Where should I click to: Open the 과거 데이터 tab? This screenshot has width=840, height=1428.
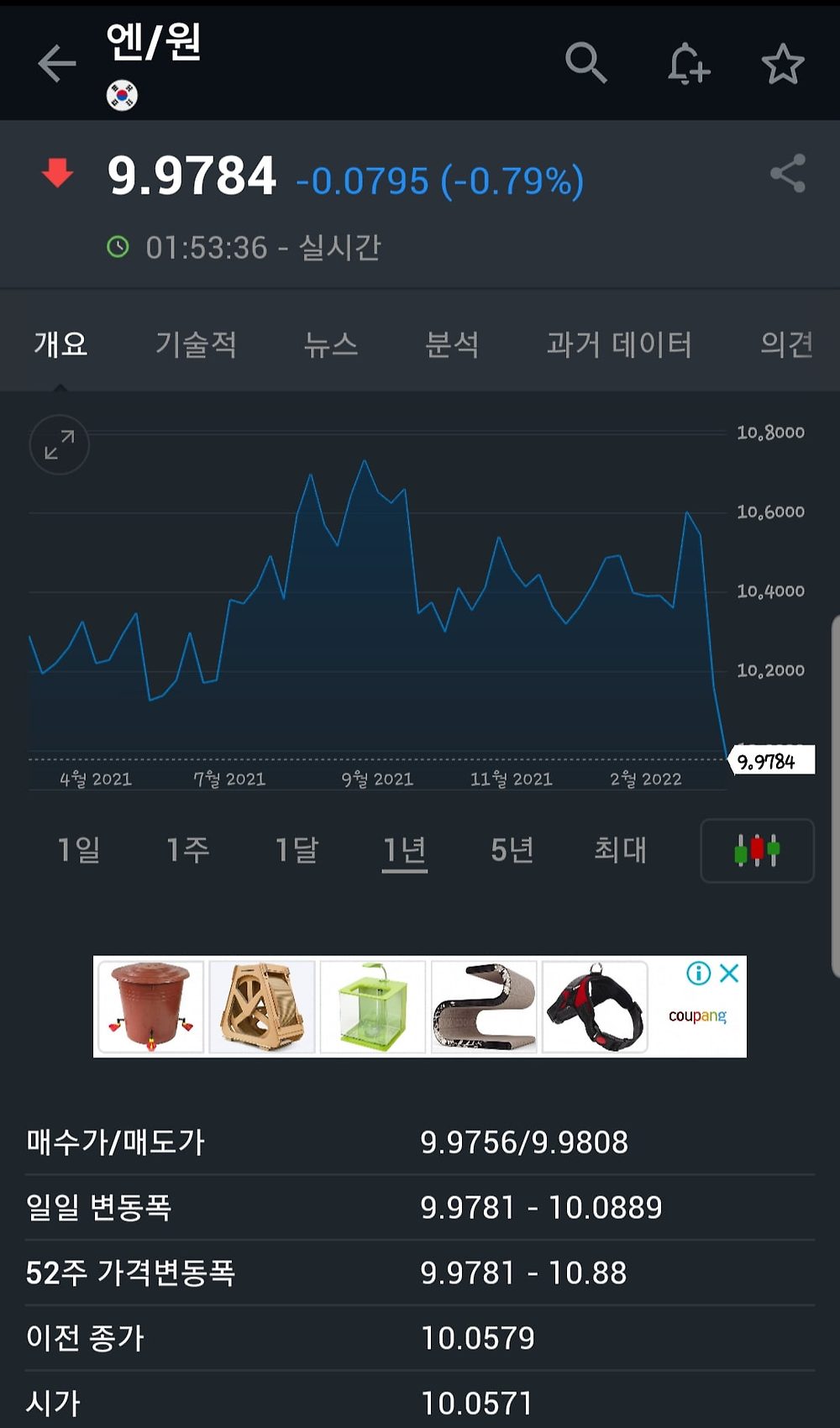tap(619, 344)
